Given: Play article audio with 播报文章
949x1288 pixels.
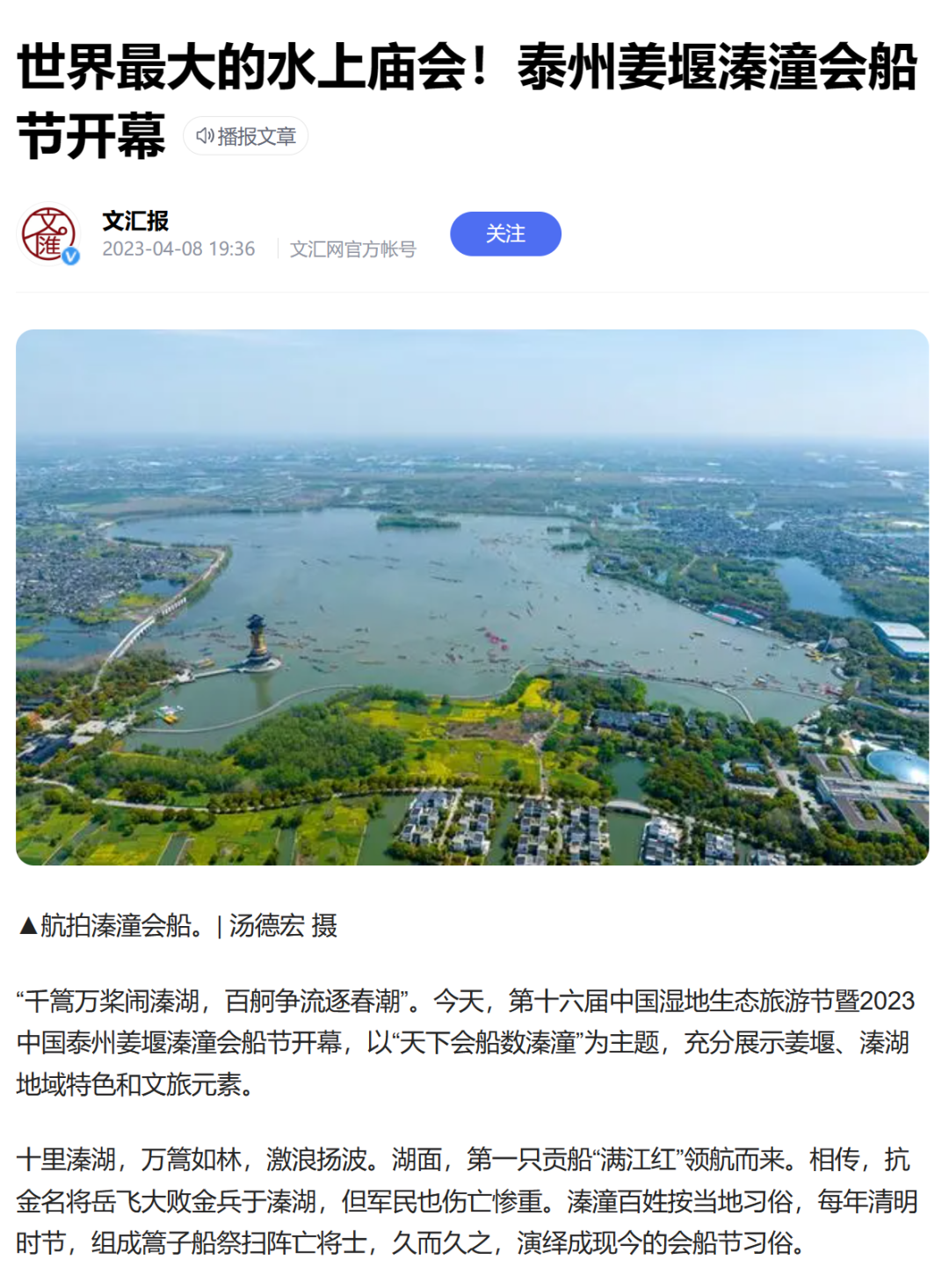Looking at the screenshot, I should 245,136.
